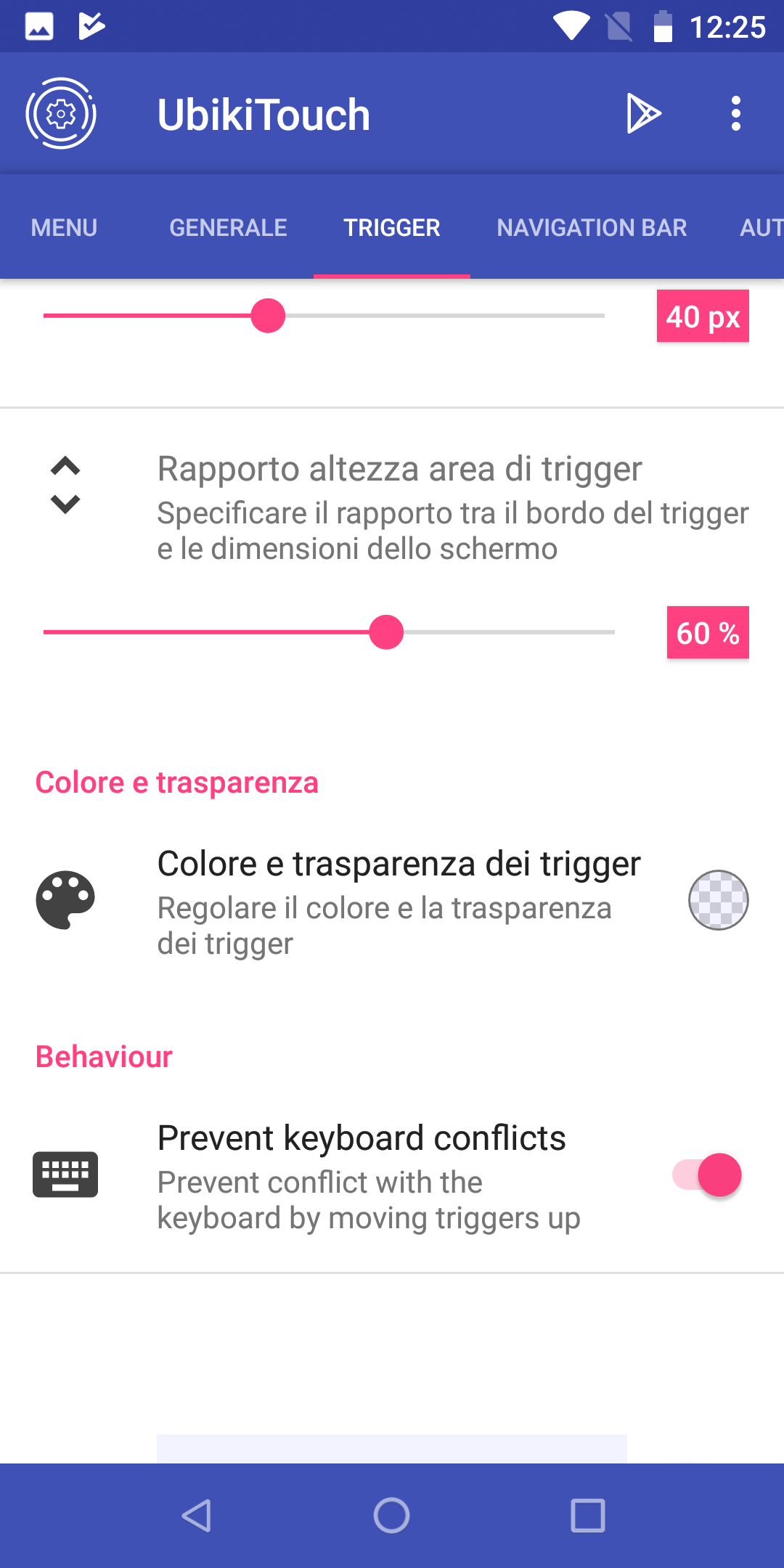Image resolution: width=784 pixels, height=1568 pixels.
Task: Tap the trigger height ratio slider track
Action: (x=329, y=632)
